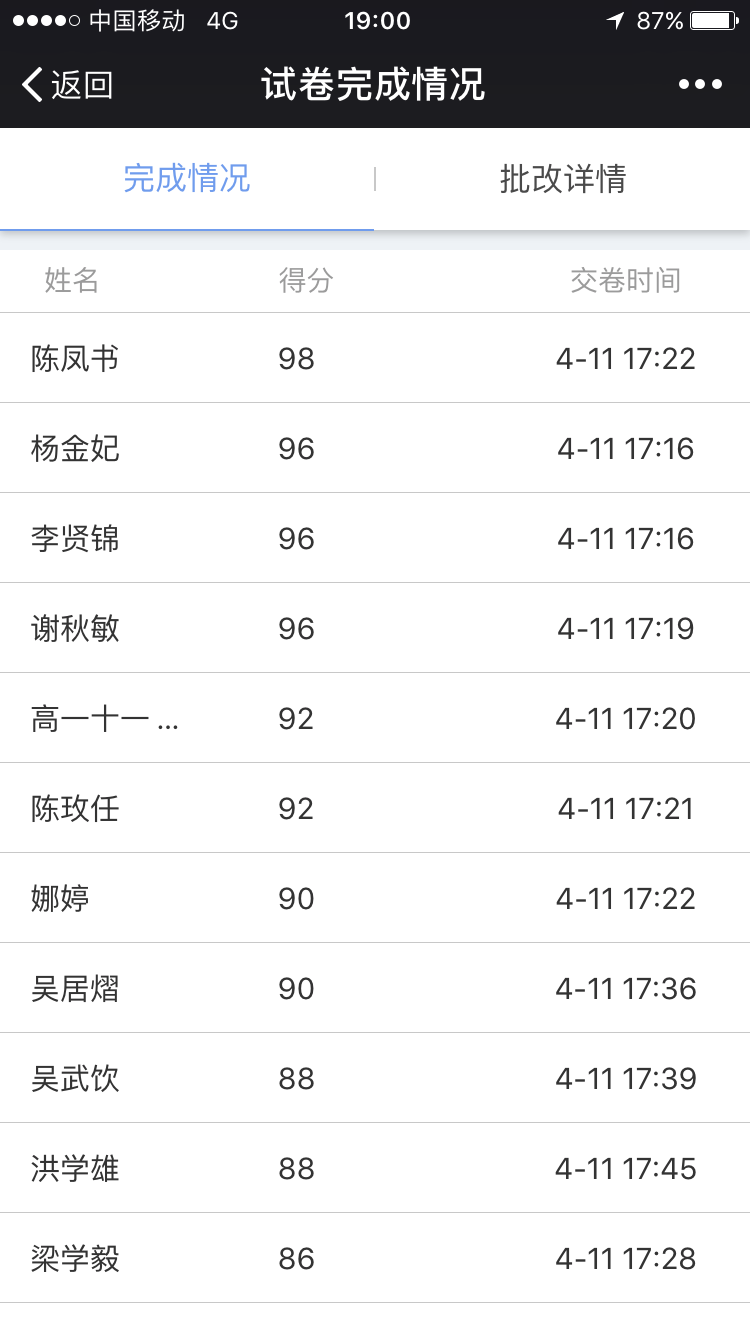750x1334 pixels.
Task: Open 陈玫任's result row
Action: click(375, 808)
